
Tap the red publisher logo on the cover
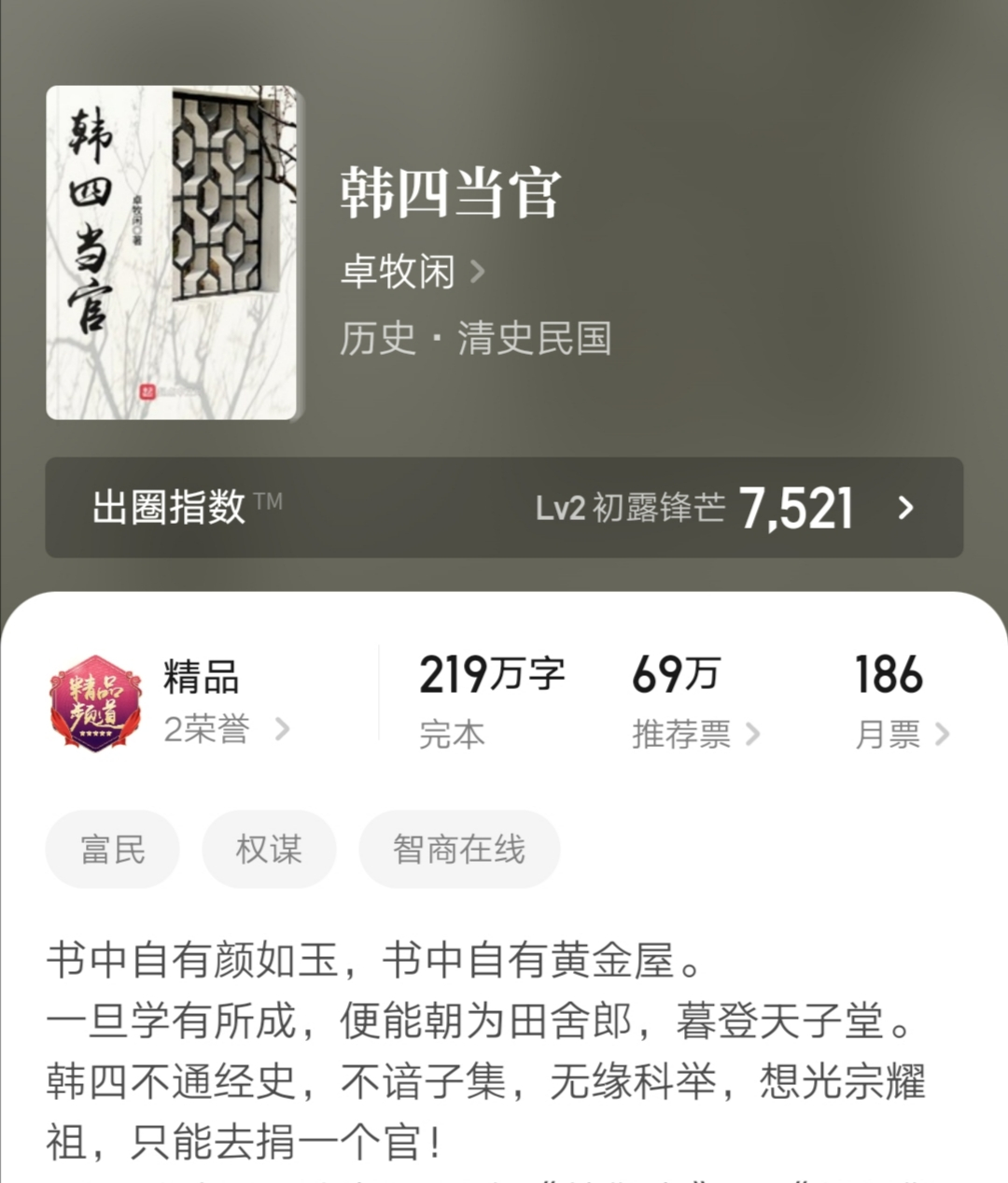point(149,393)
